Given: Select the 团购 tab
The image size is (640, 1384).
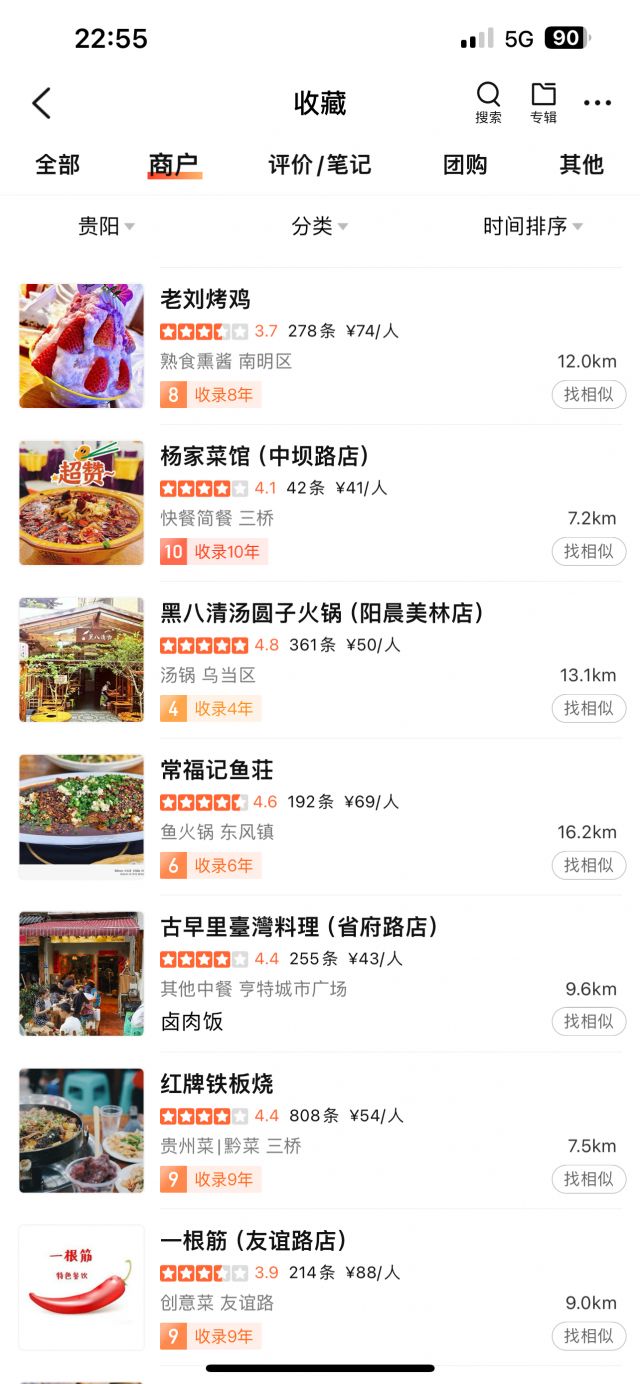Looking at the screenshot, I should coord(465,164).
